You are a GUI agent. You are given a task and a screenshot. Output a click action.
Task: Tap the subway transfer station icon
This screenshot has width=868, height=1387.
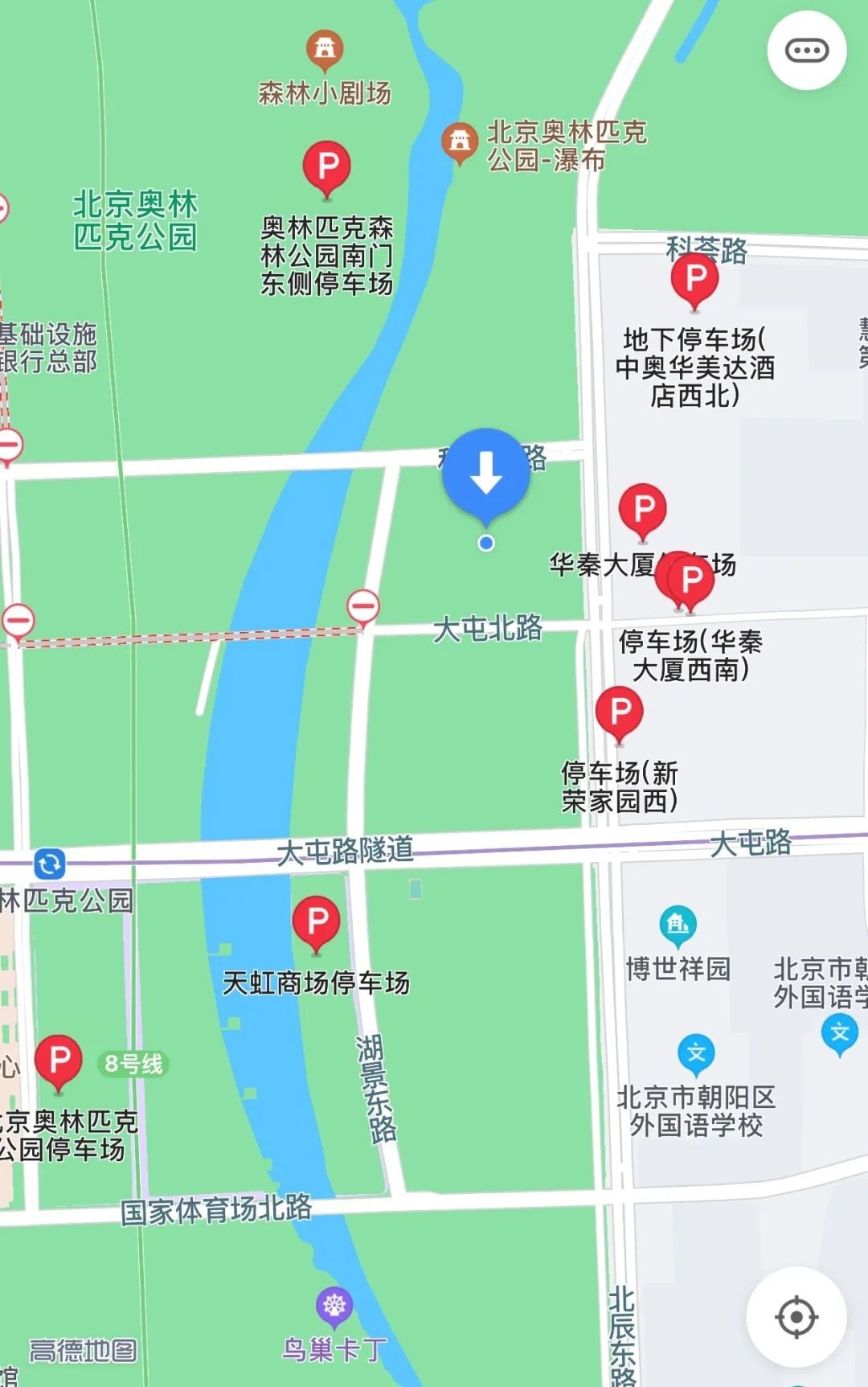point(50,864)
